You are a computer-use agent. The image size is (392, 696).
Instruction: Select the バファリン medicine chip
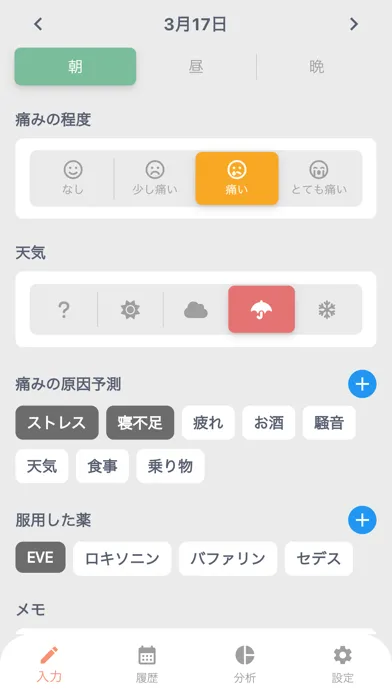(x=228, y=558)
